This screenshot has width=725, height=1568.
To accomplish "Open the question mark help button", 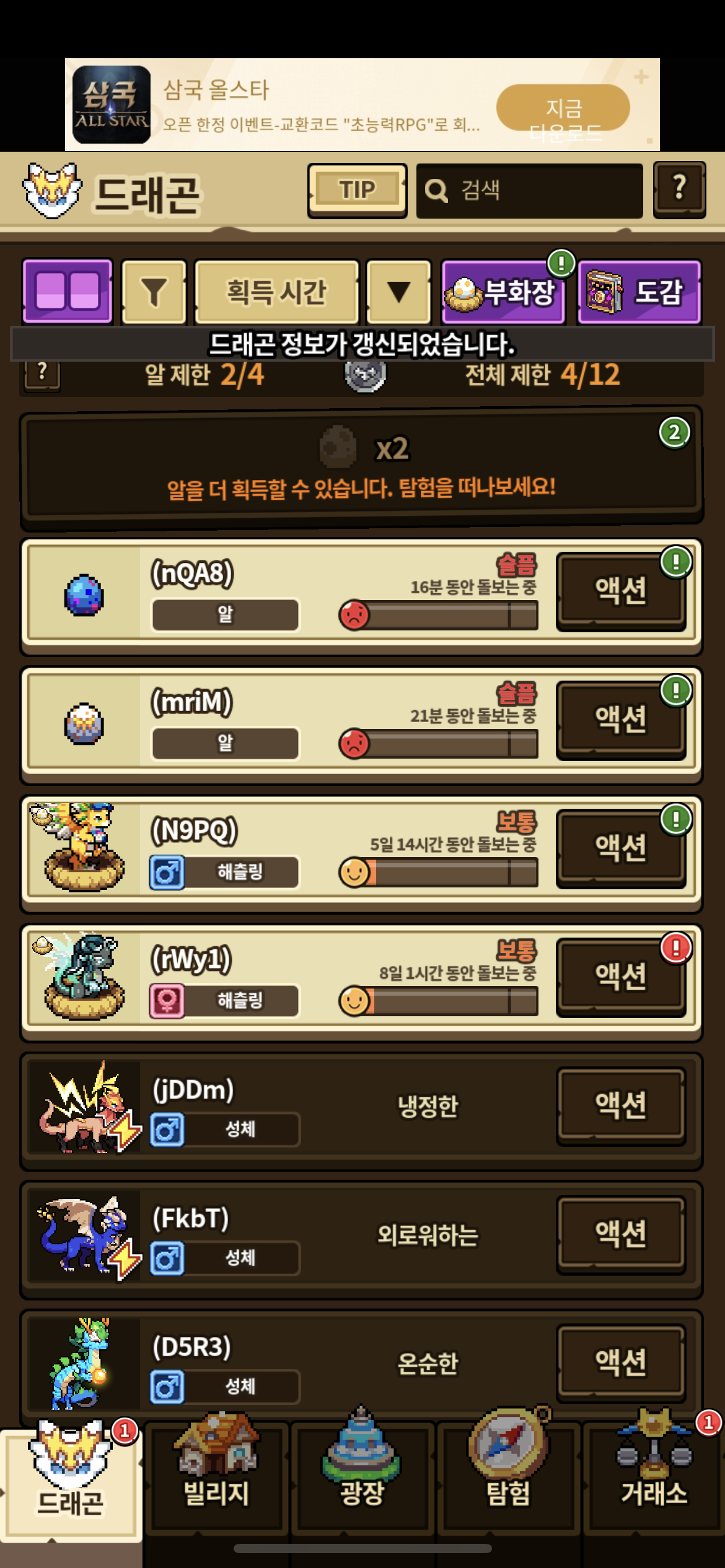I will click(679, 189).
